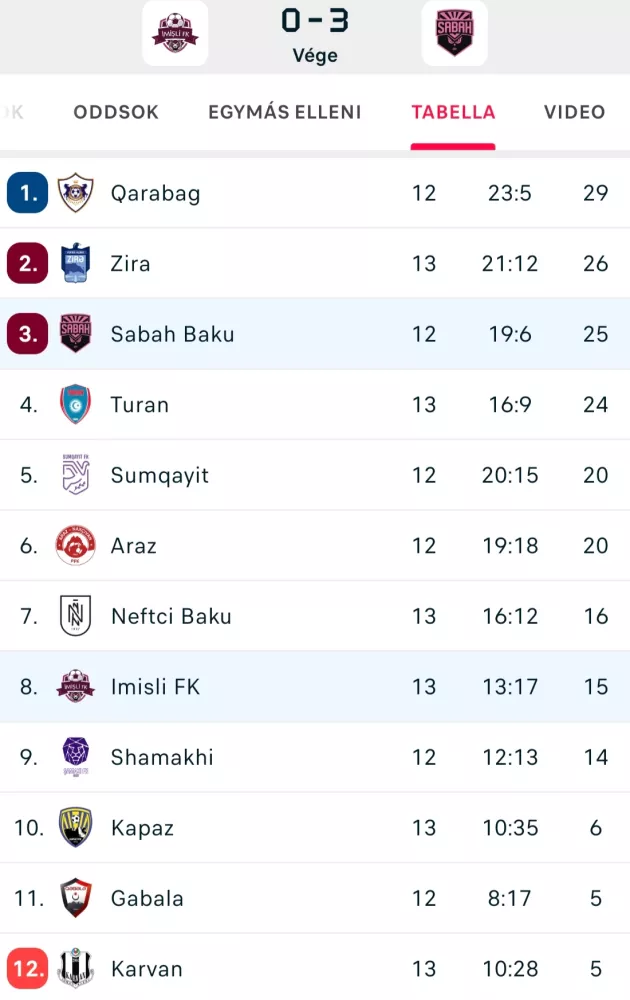Screen dimensions: 630x1000
Task: Open Karvan team row
Action: click(x=147, y=969)
